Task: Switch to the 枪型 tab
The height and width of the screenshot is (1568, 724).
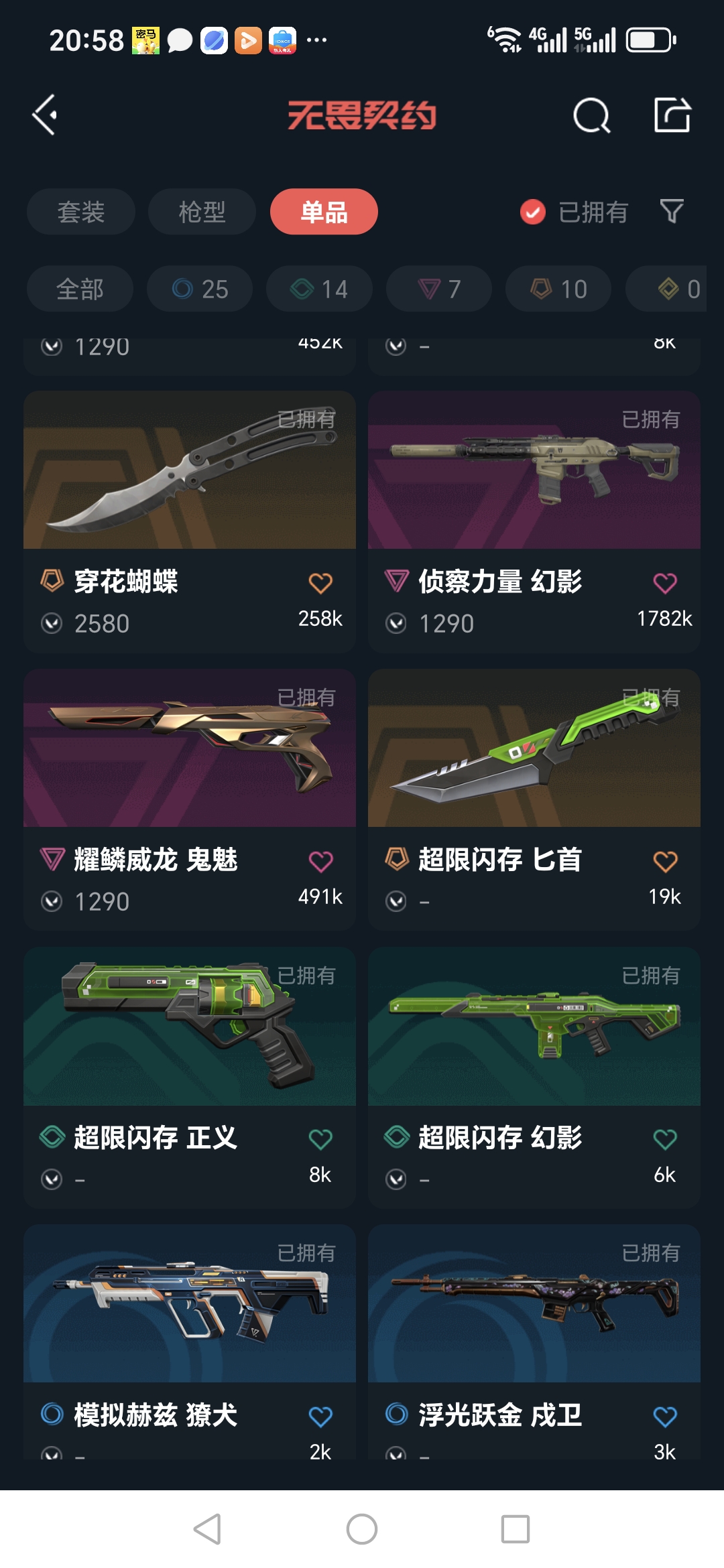Action: point(202,212)
